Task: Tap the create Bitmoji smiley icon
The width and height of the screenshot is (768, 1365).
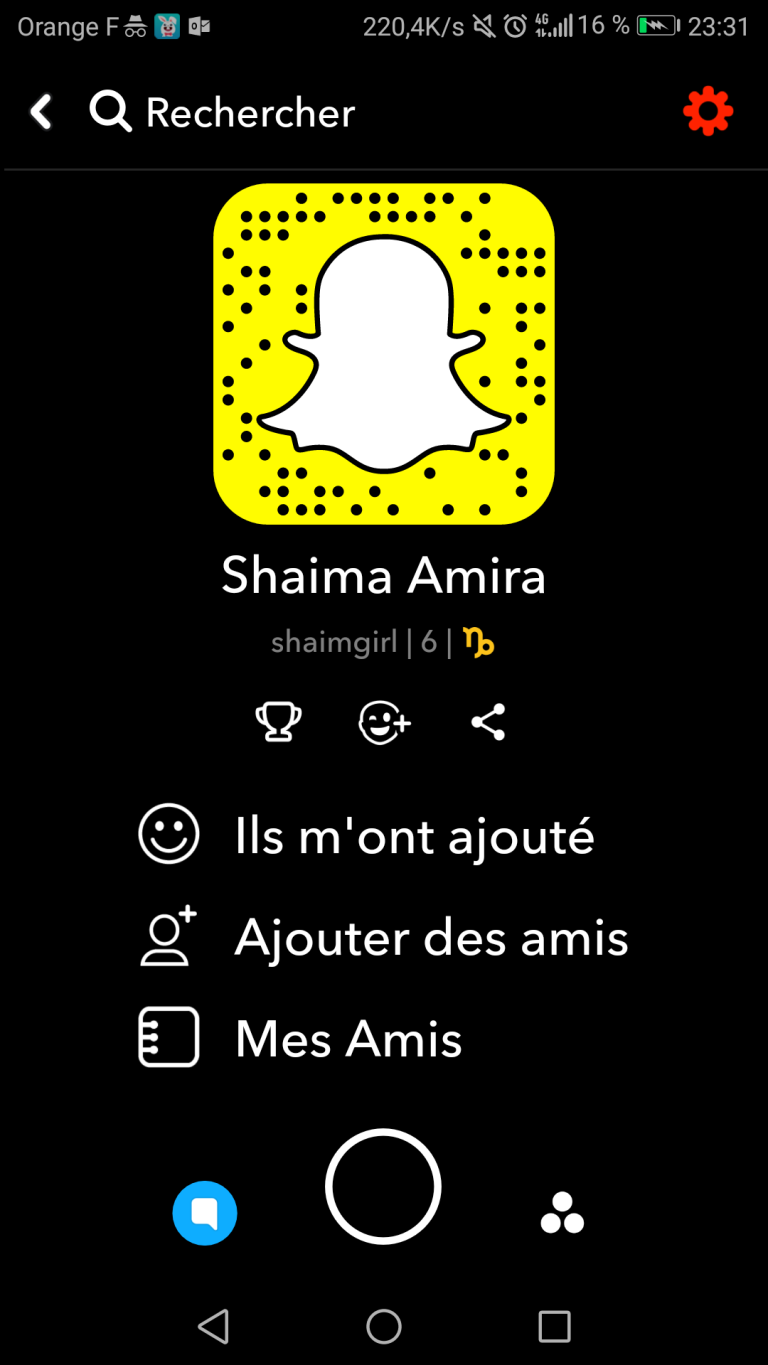Action: (x=384, y=722)
